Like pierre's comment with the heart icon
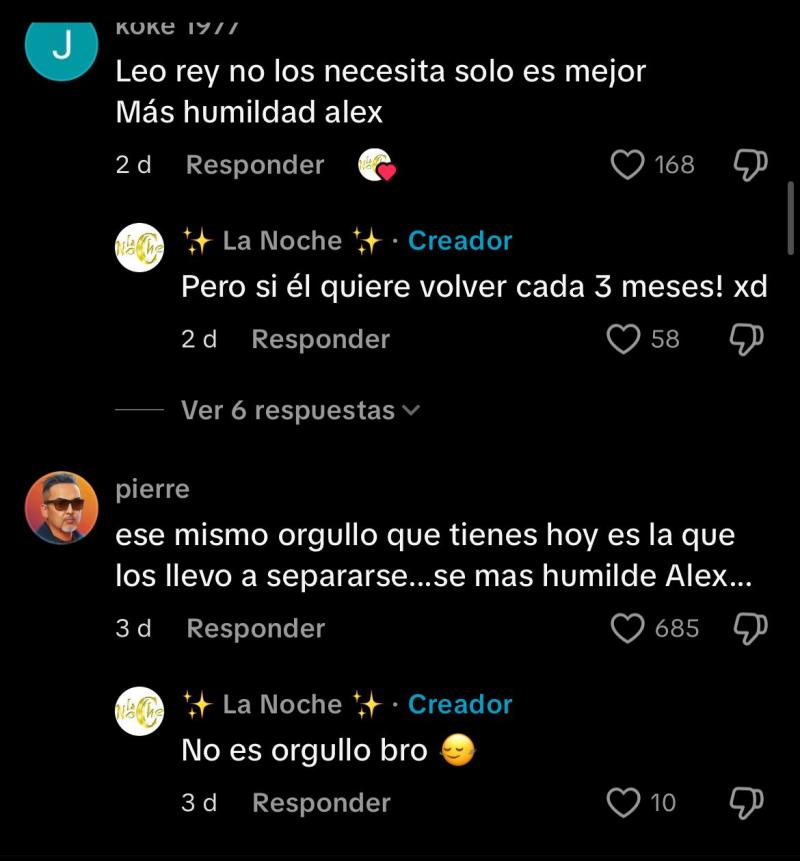 (629, 628)
